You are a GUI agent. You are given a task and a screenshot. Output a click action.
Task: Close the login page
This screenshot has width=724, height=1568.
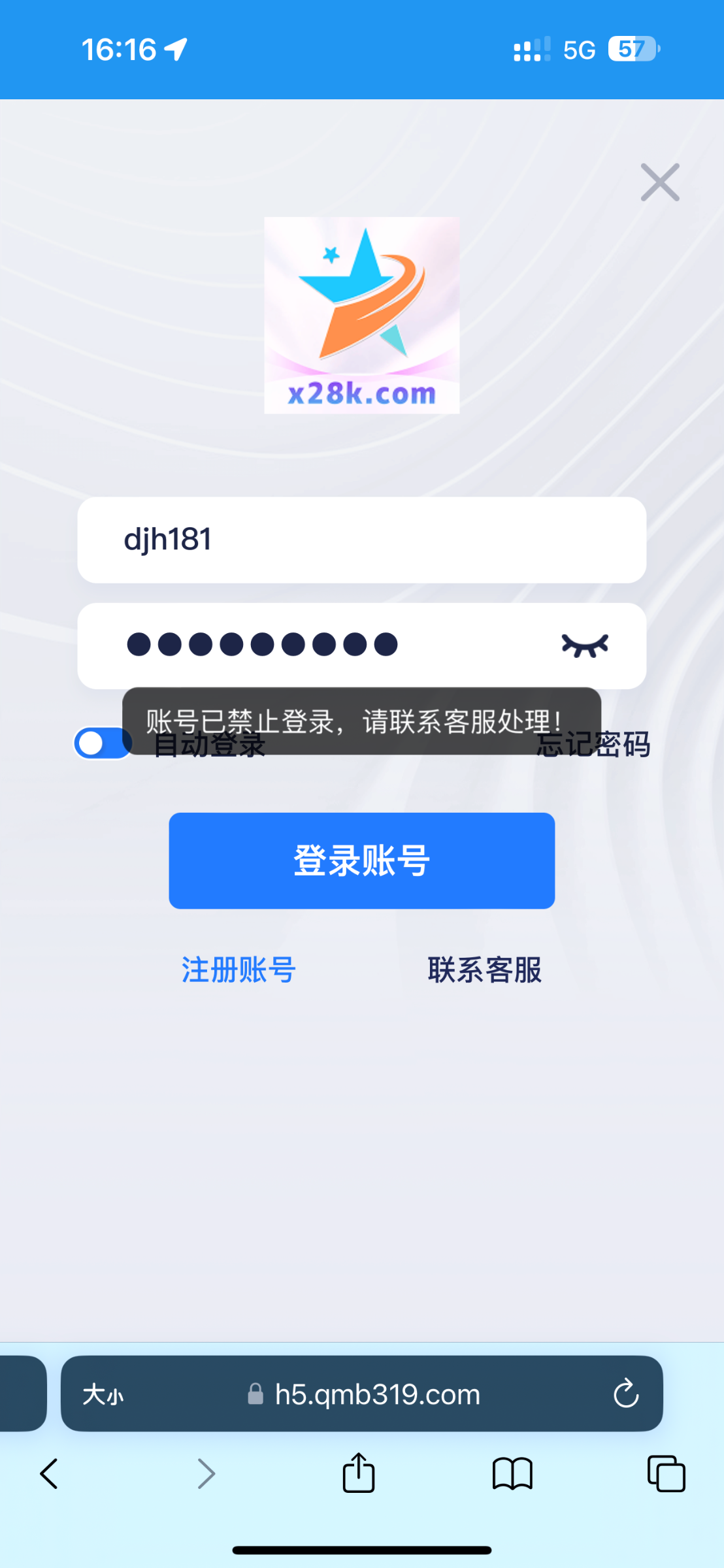click(660, 182)
